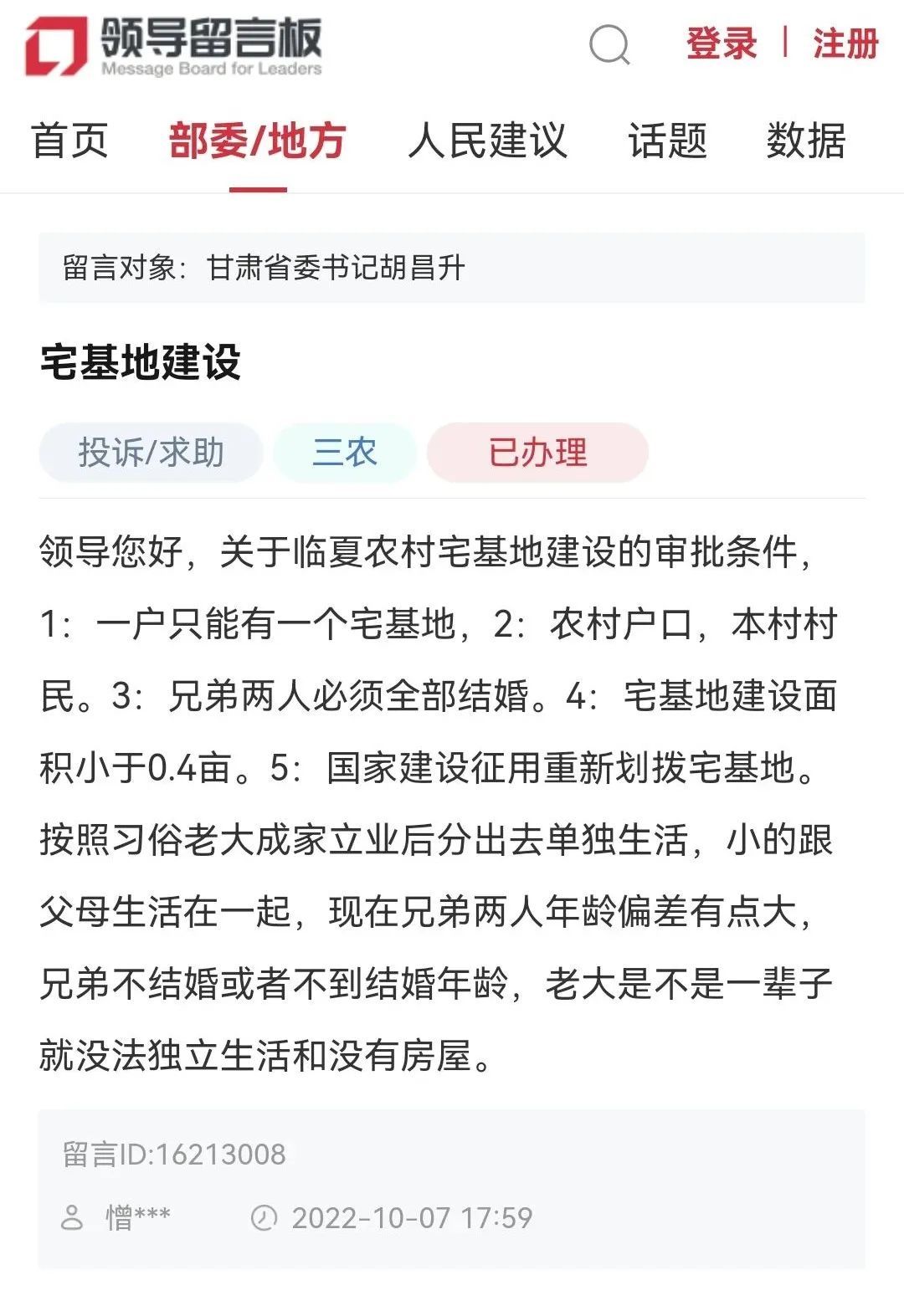Image resolution: width=904 pixels, height=1316 pixels.
Task: Tap the 投诉/求助 tag chip
Action: tap(152, 453)
